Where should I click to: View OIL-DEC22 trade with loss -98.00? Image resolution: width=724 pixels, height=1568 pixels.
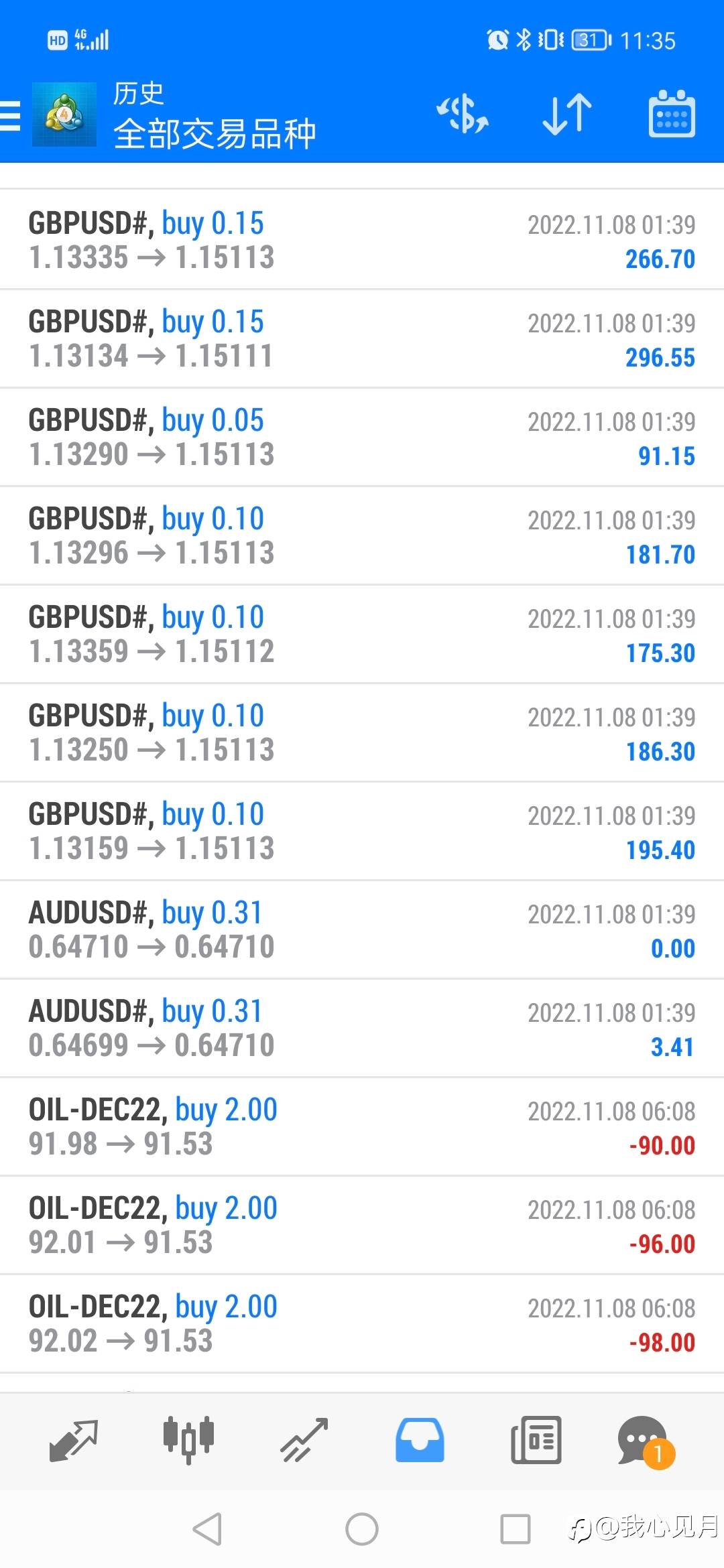[362, 1323]
